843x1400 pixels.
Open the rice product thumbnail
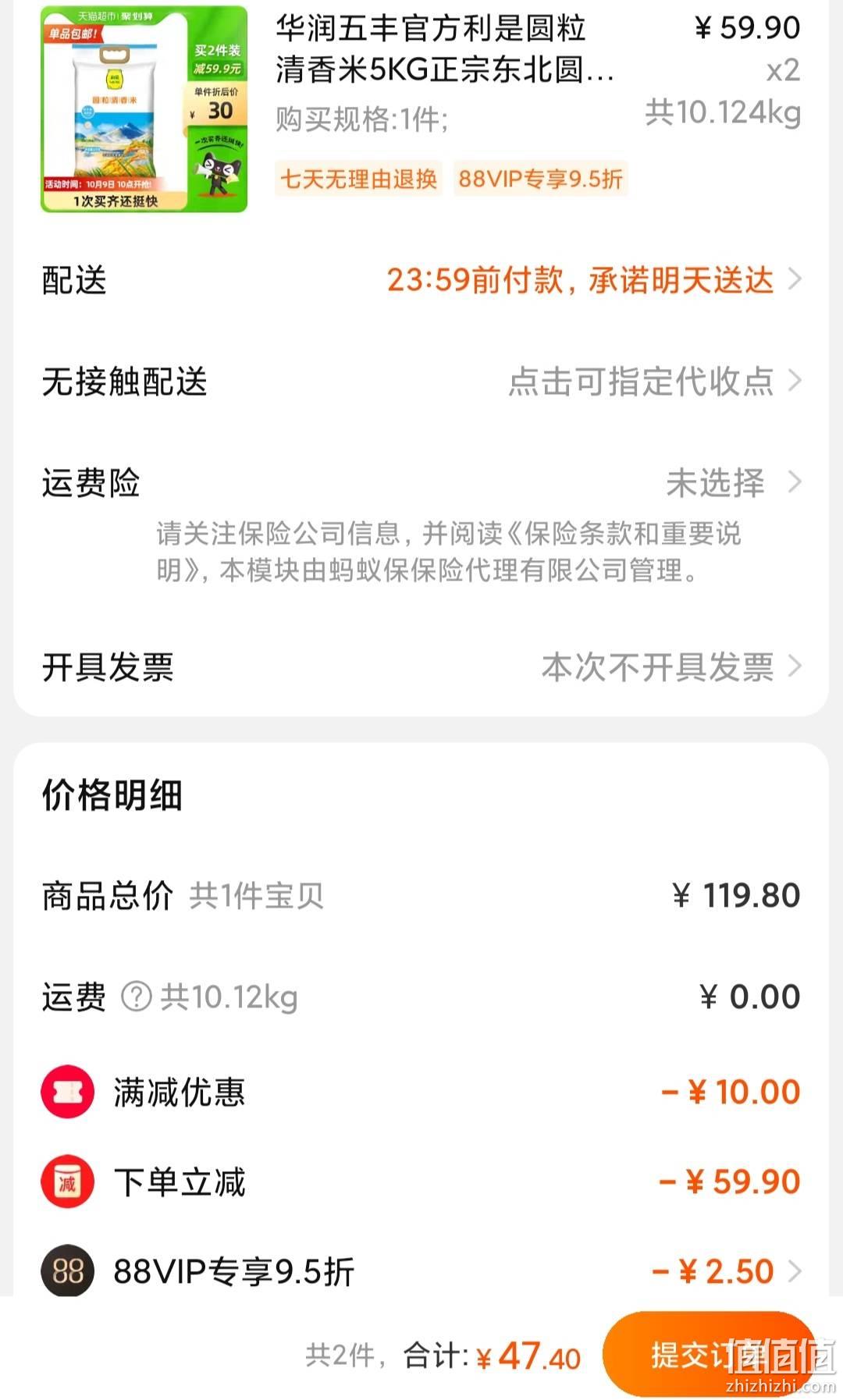tap(144, 109)
